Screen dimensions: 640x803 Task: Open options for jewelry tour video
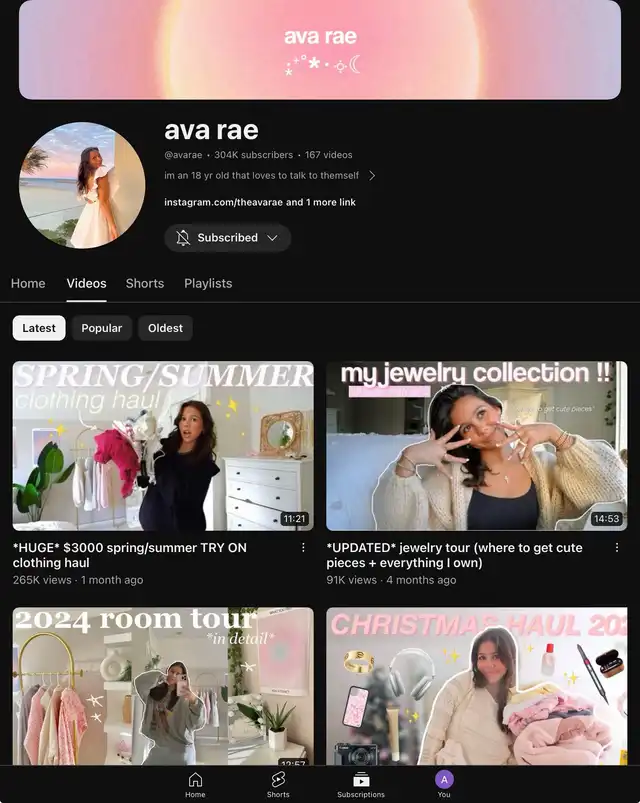click(617, 548)
